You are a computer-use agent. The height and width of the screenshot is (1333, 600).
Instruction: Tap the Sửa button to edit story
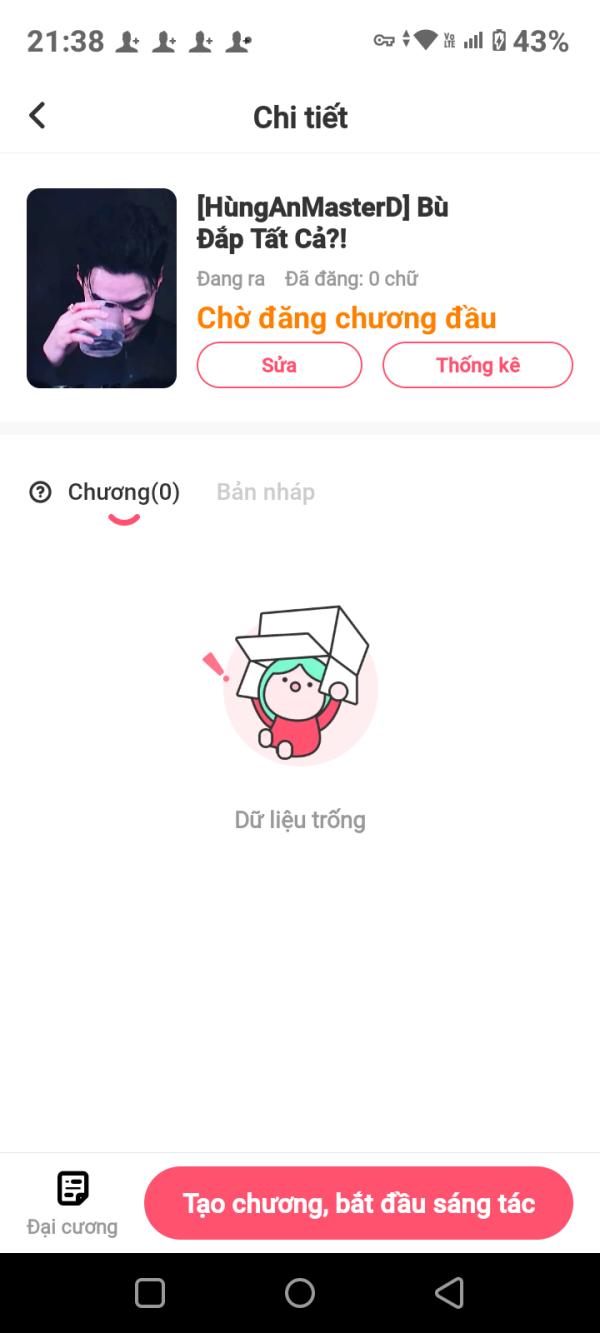point(279,365)
